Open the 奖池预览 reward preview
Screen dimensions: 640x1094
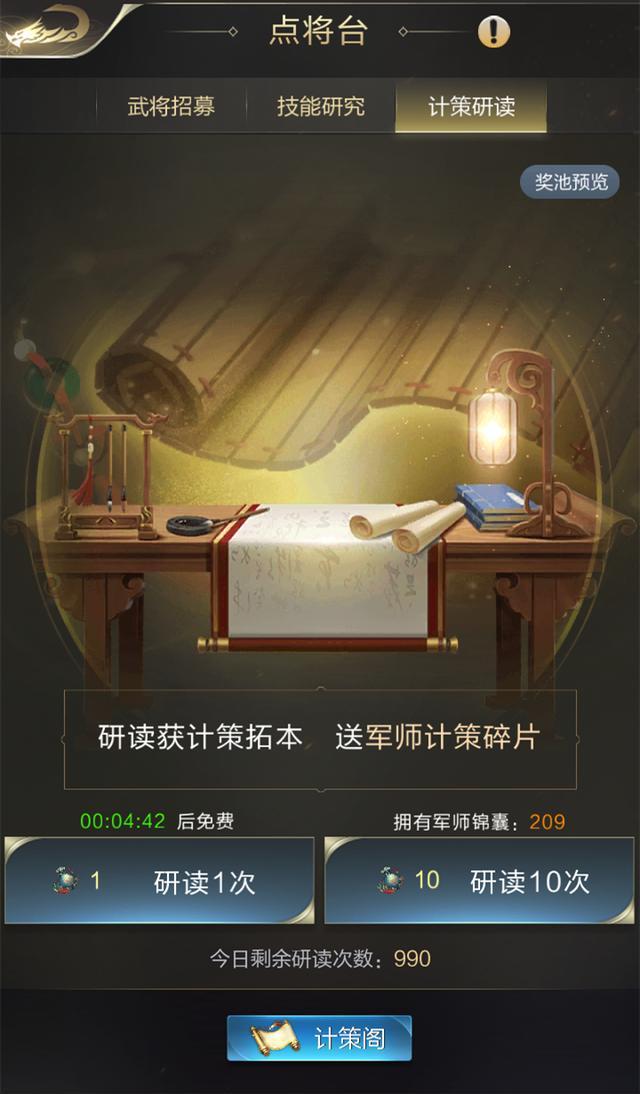[x=570, y=182]
